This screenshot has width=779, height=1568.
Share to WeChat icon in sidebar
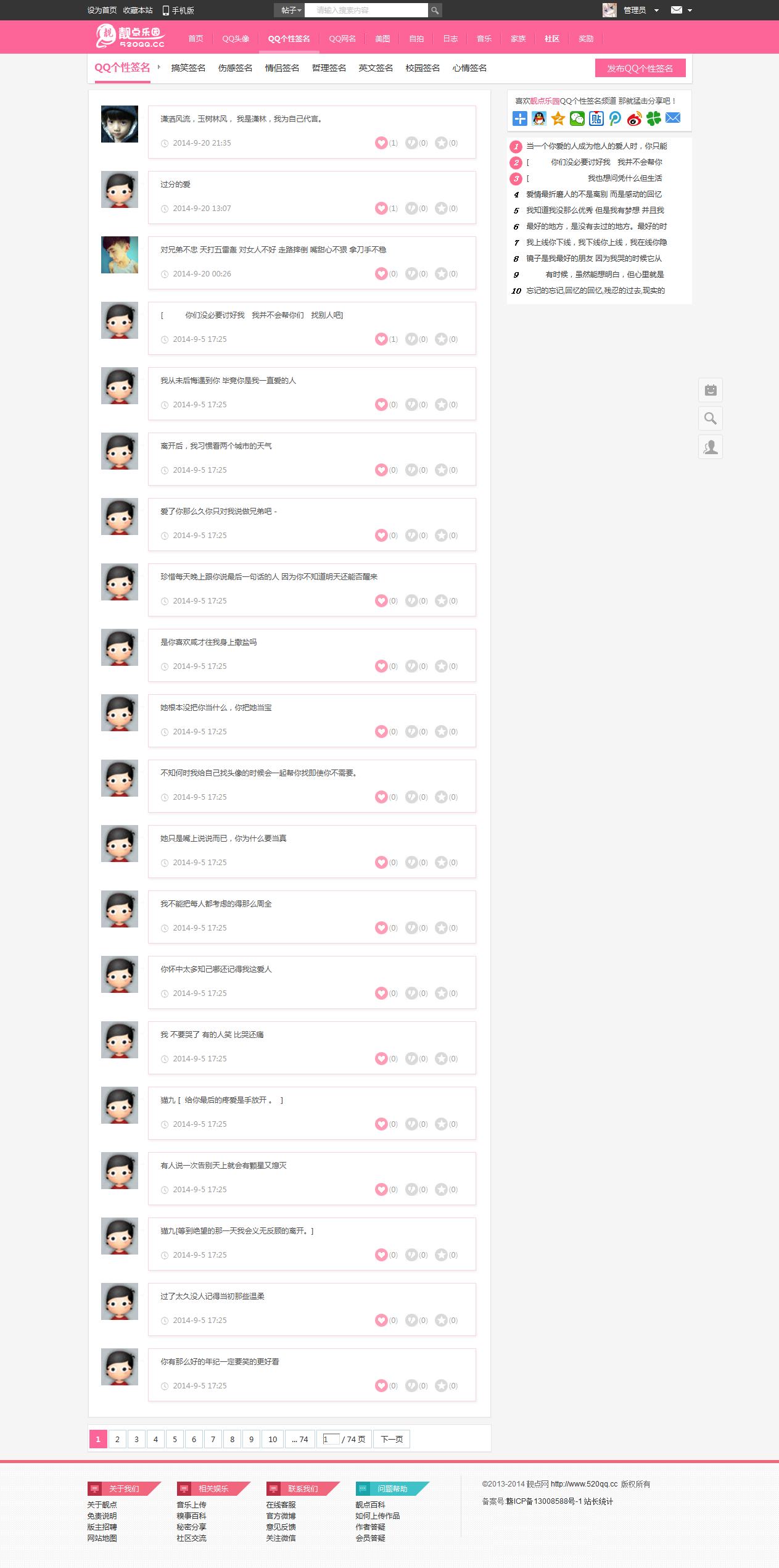coord(577,118)
